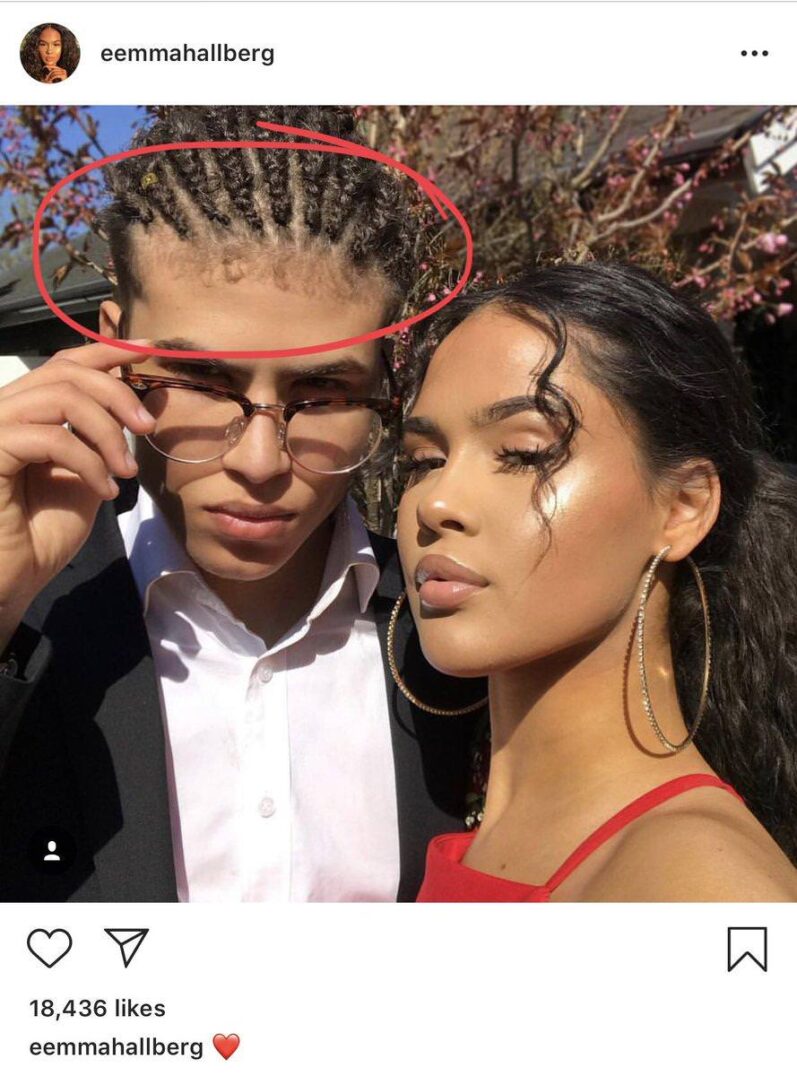797x1076 pixels.
Task: Share the post via paper plane
Action: 127,947
